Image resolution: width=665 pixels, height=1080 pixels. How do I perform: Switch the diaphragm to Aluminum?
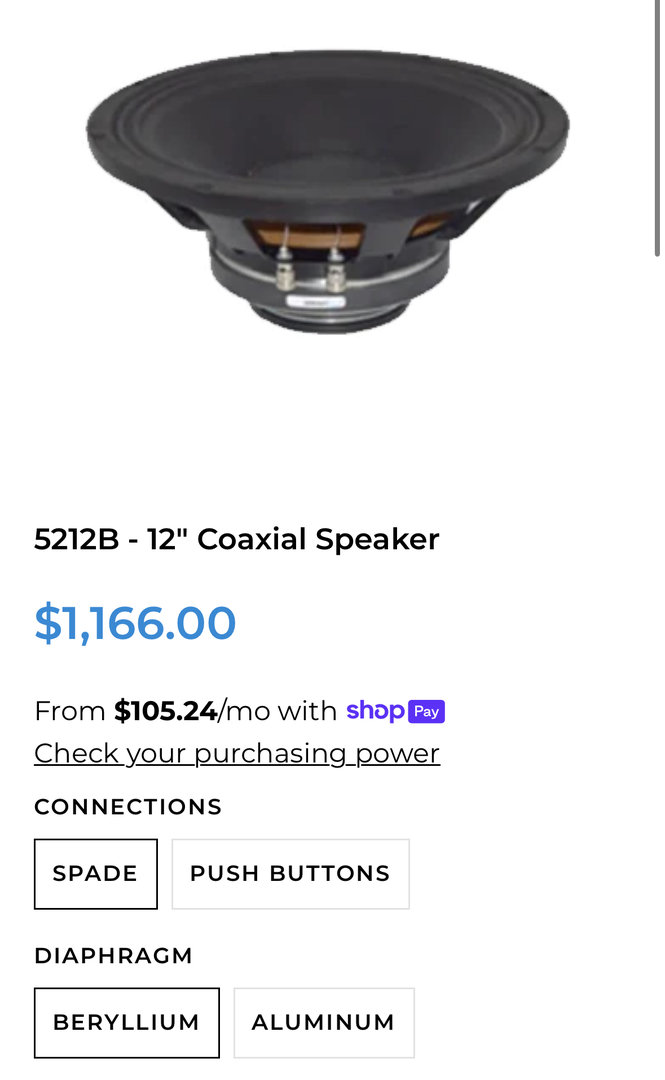coord(323,1022)
